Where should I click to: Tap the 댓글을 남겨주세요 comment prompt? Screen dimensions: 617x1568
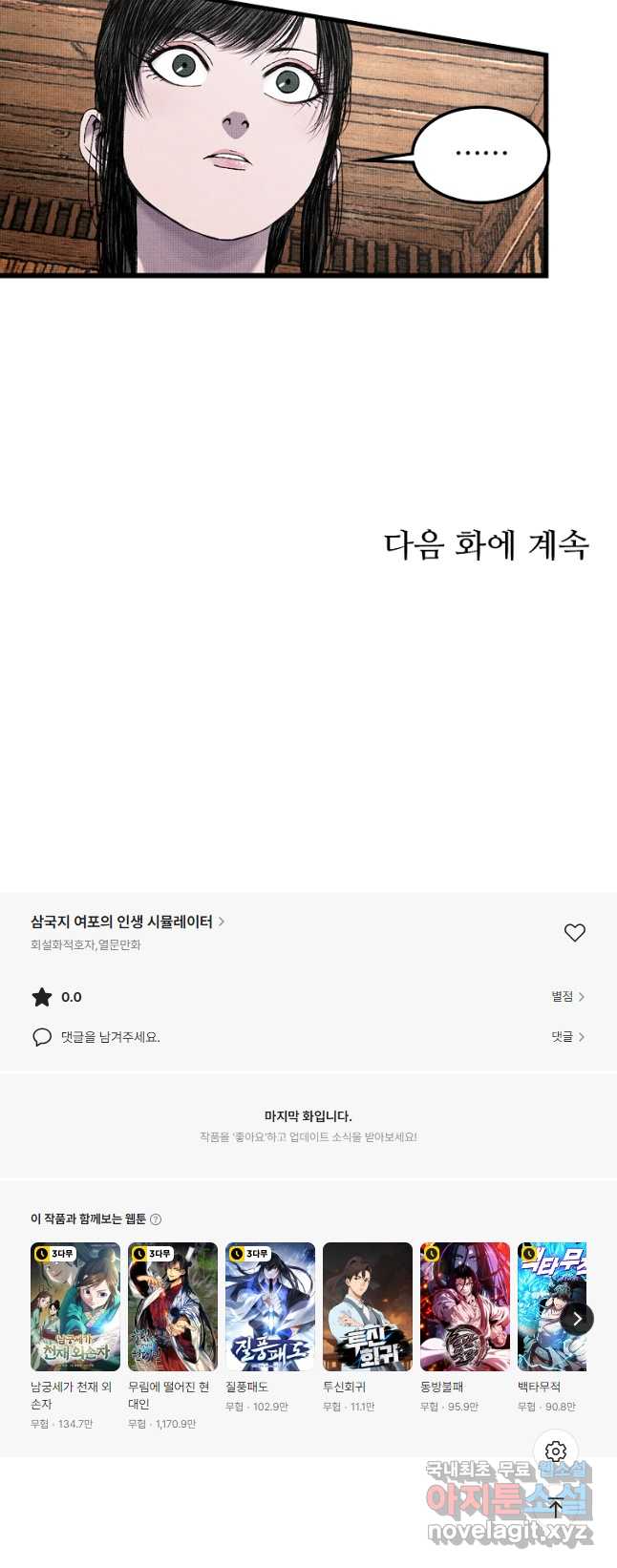[x=110, y=1036]
